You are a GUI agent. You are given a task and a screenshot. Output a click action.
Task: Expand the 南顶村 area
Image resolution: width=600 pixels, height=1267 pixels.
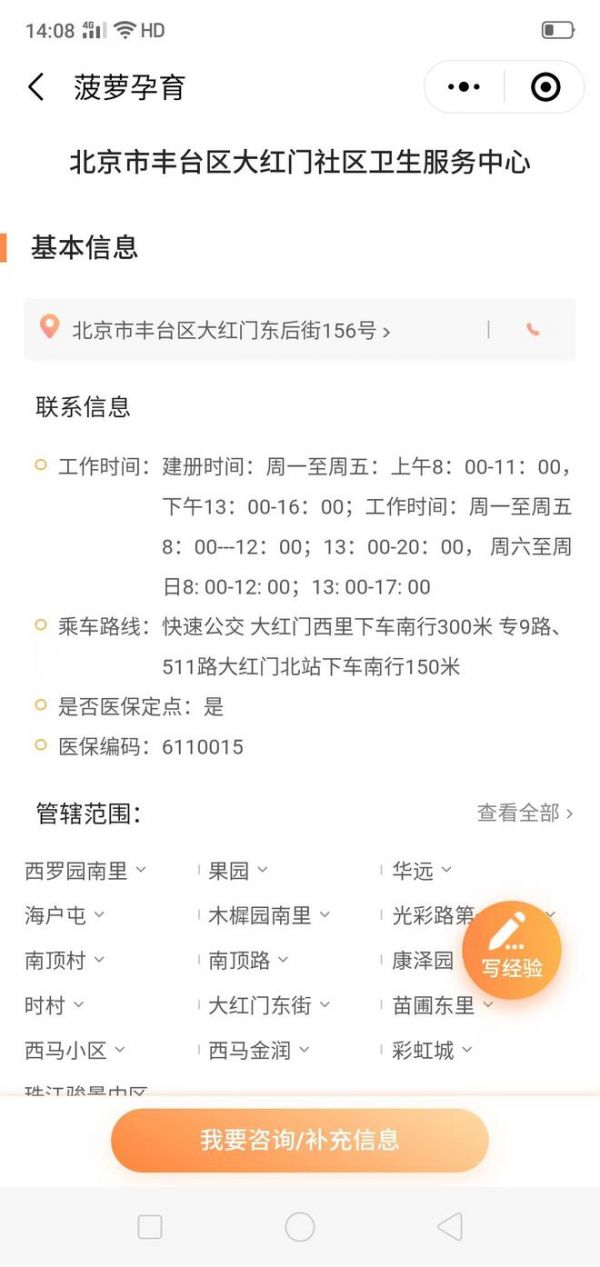pos(64,960)
